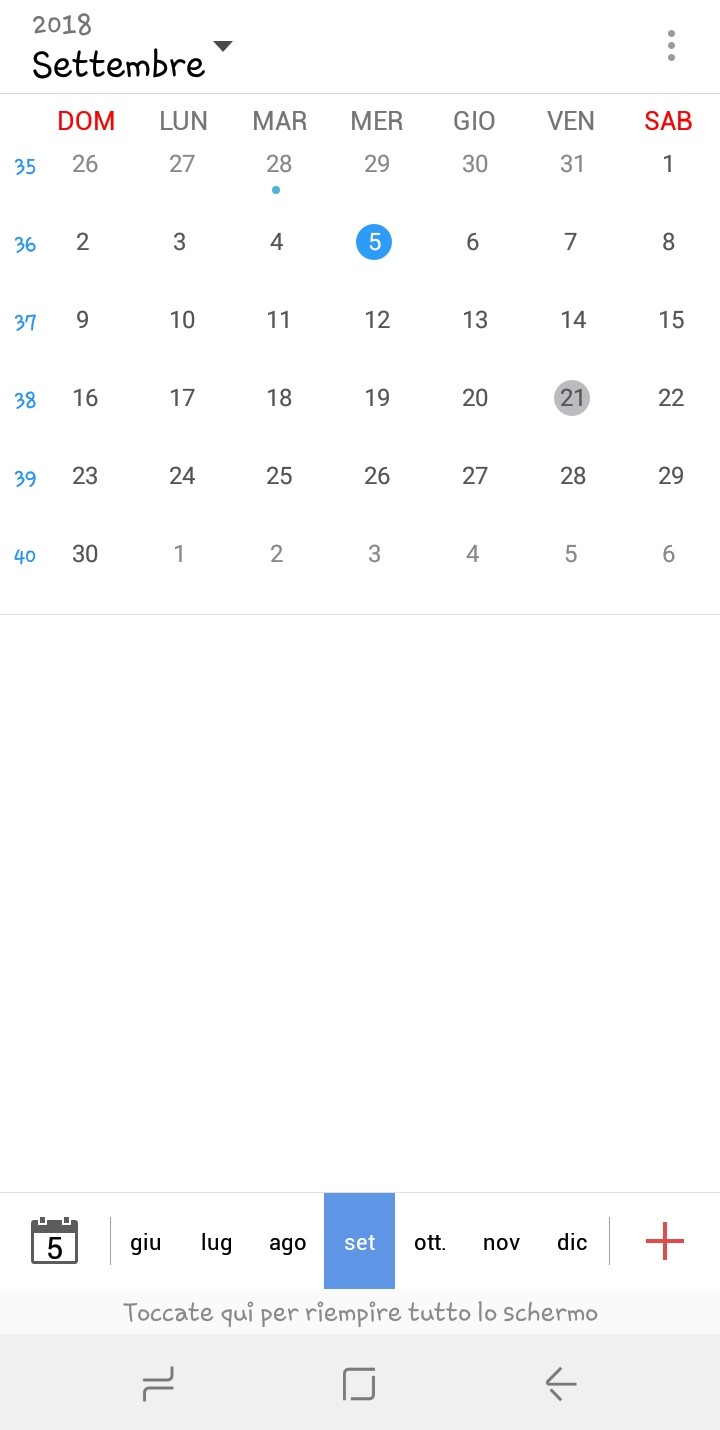Go back using the system back arrow
This screenshot has width=720, height=1430.
click(561, 1384)
